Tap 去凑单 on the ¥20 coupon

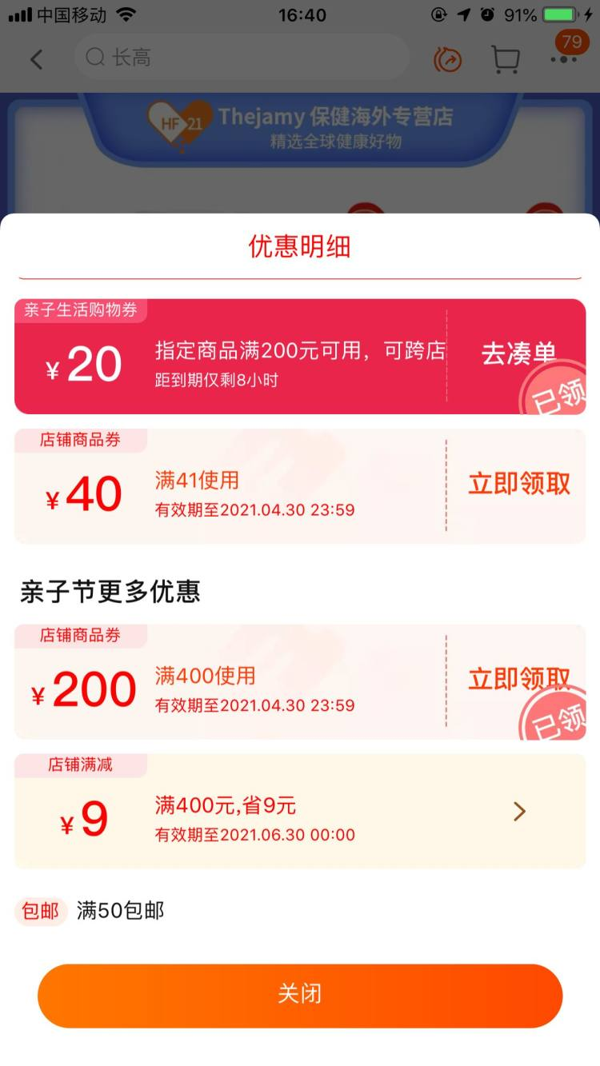[518, 354]
